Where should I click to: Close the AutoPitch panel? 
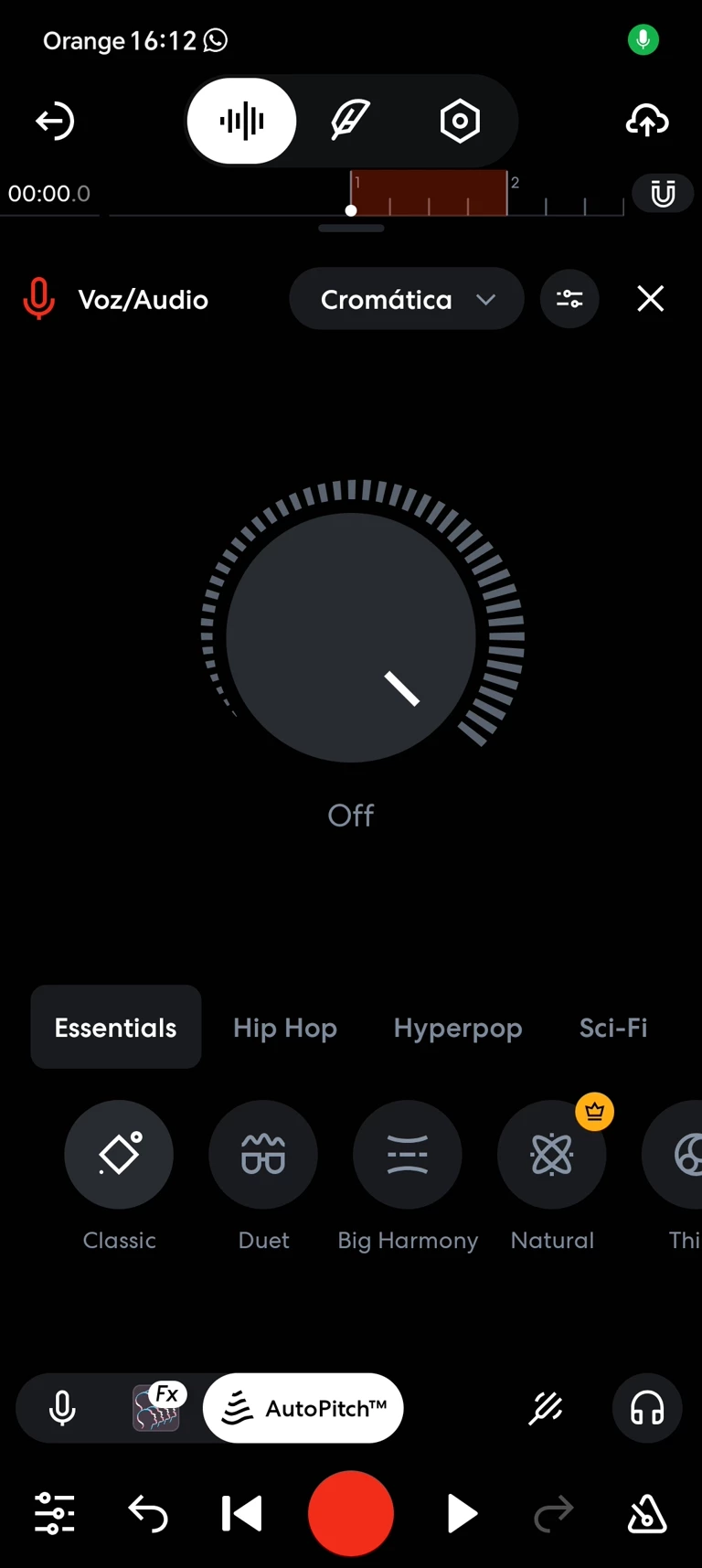point(650,299)
